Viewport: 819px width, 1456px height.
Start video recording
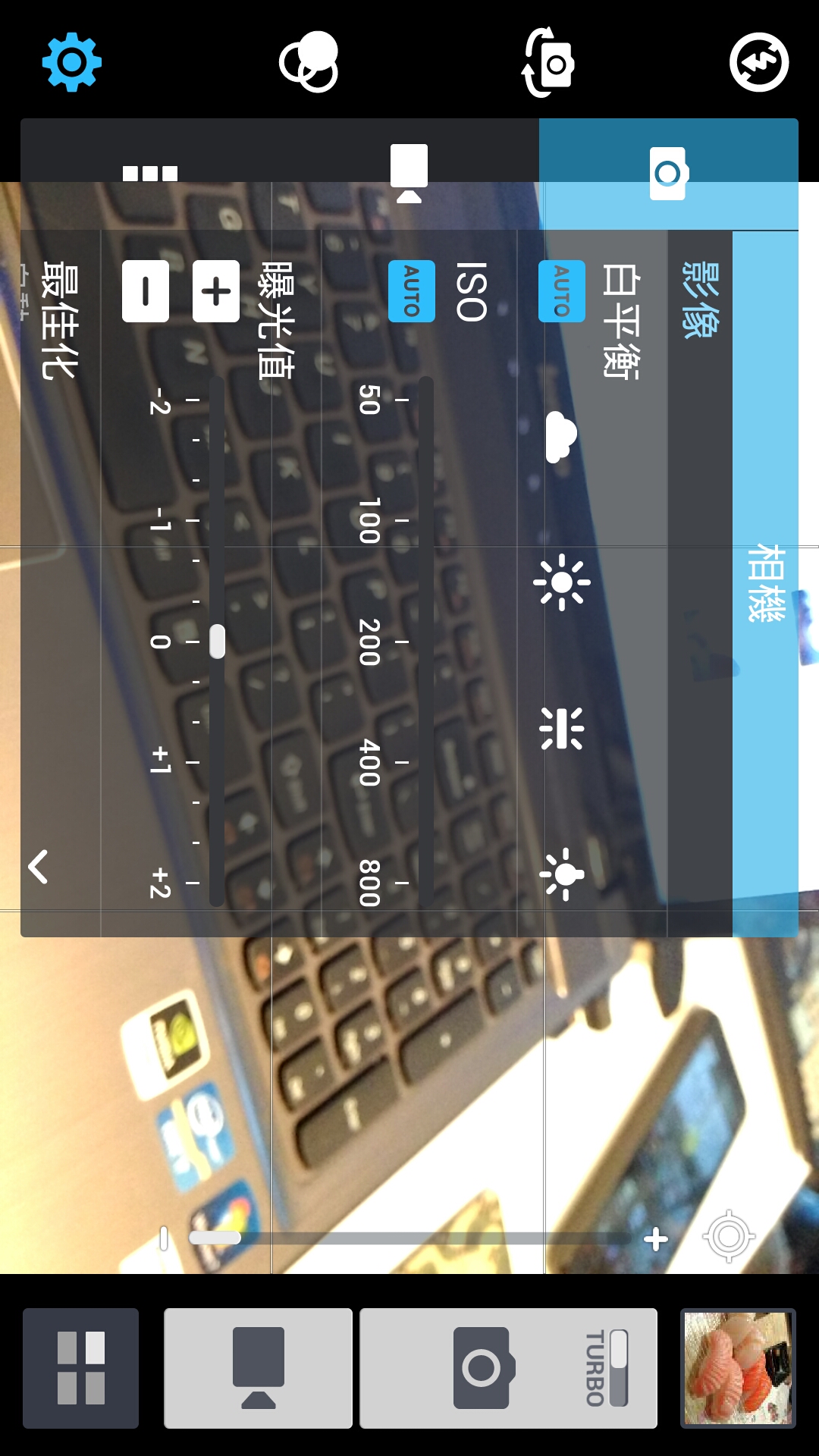(258, 1368)
